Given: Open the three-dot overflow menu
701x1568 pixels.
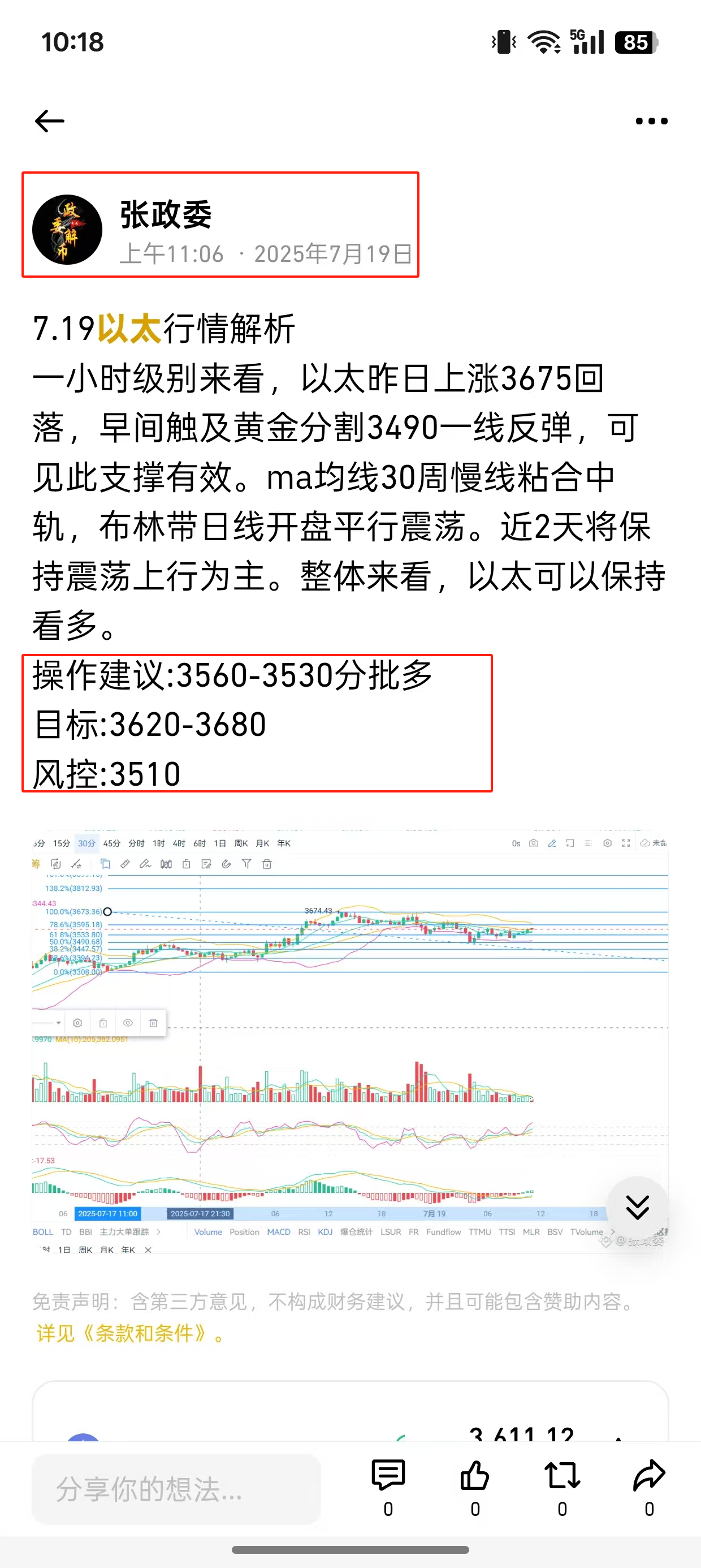Looking at the screenshot, I should [651, 121].
